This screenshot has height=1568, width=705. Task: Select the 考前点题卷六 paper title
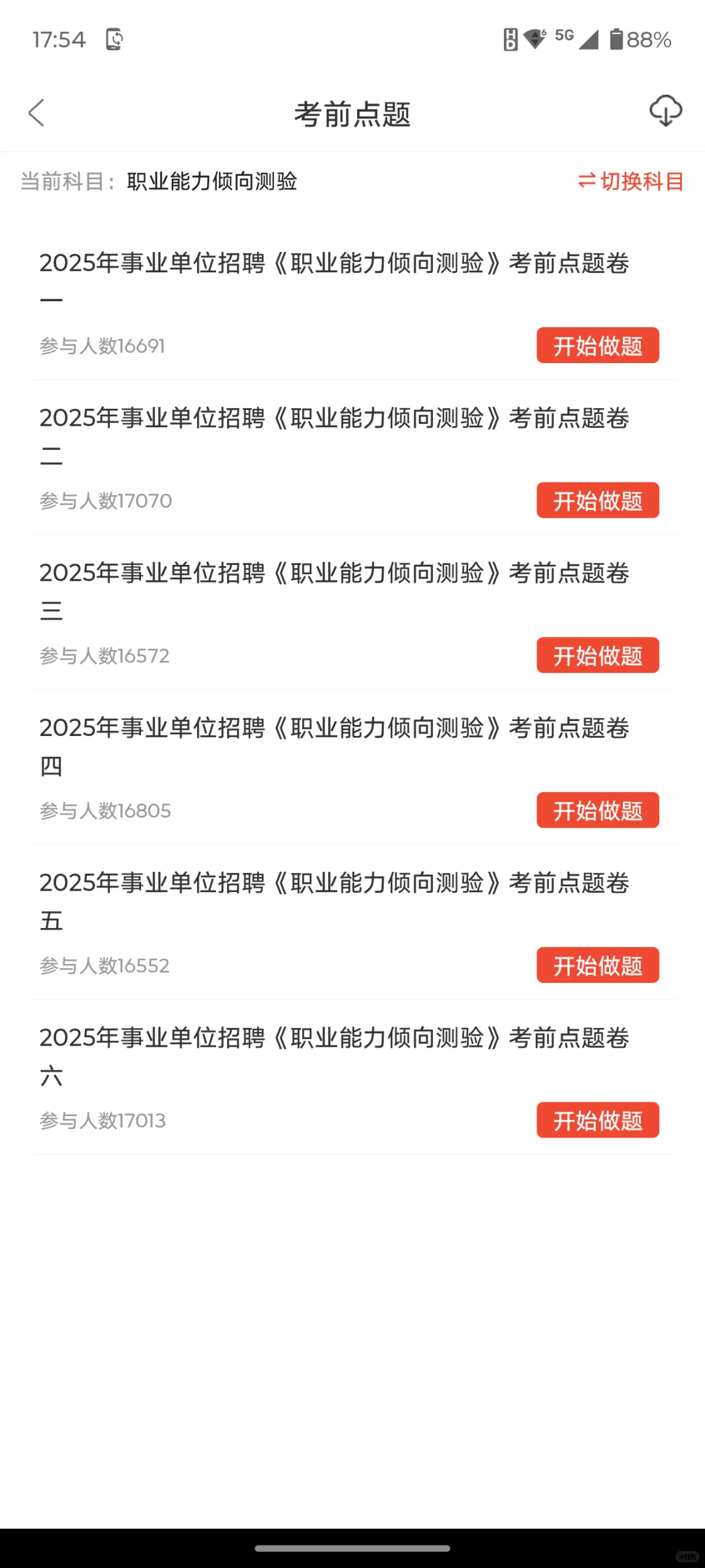[334, 1038]
